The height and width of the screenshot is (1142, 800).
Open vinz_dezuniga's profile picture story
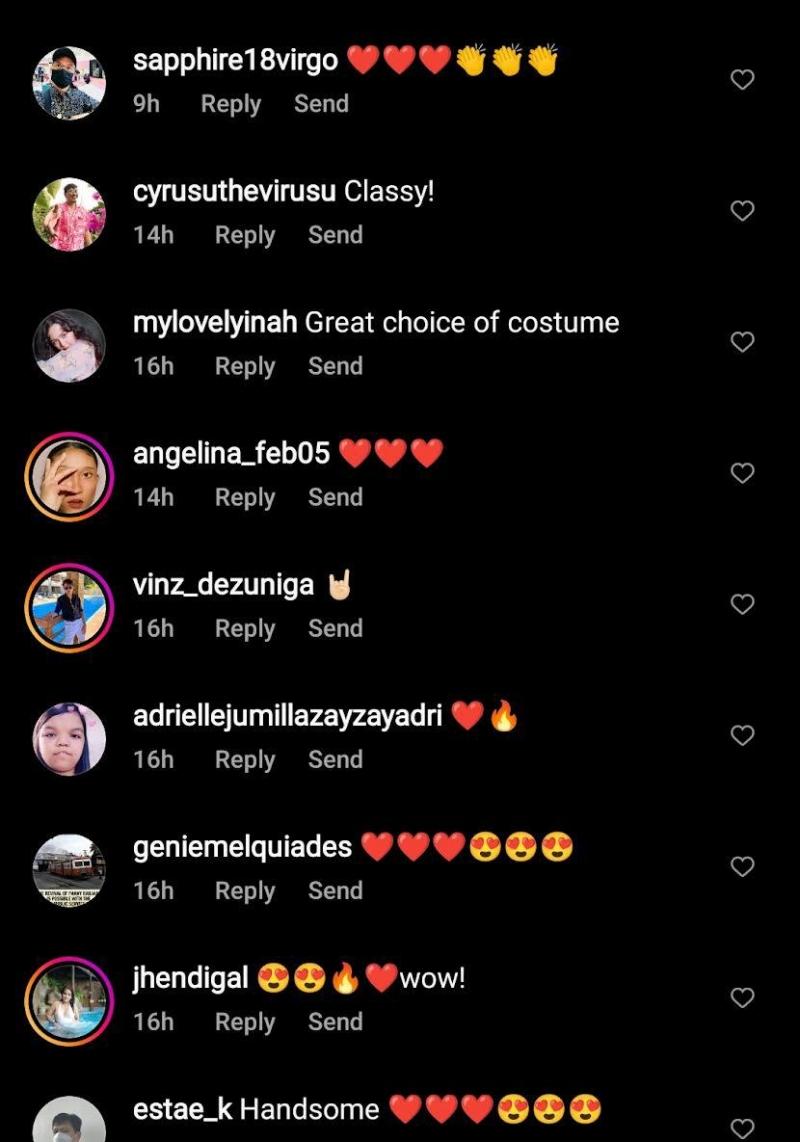(x=69, y=608)
